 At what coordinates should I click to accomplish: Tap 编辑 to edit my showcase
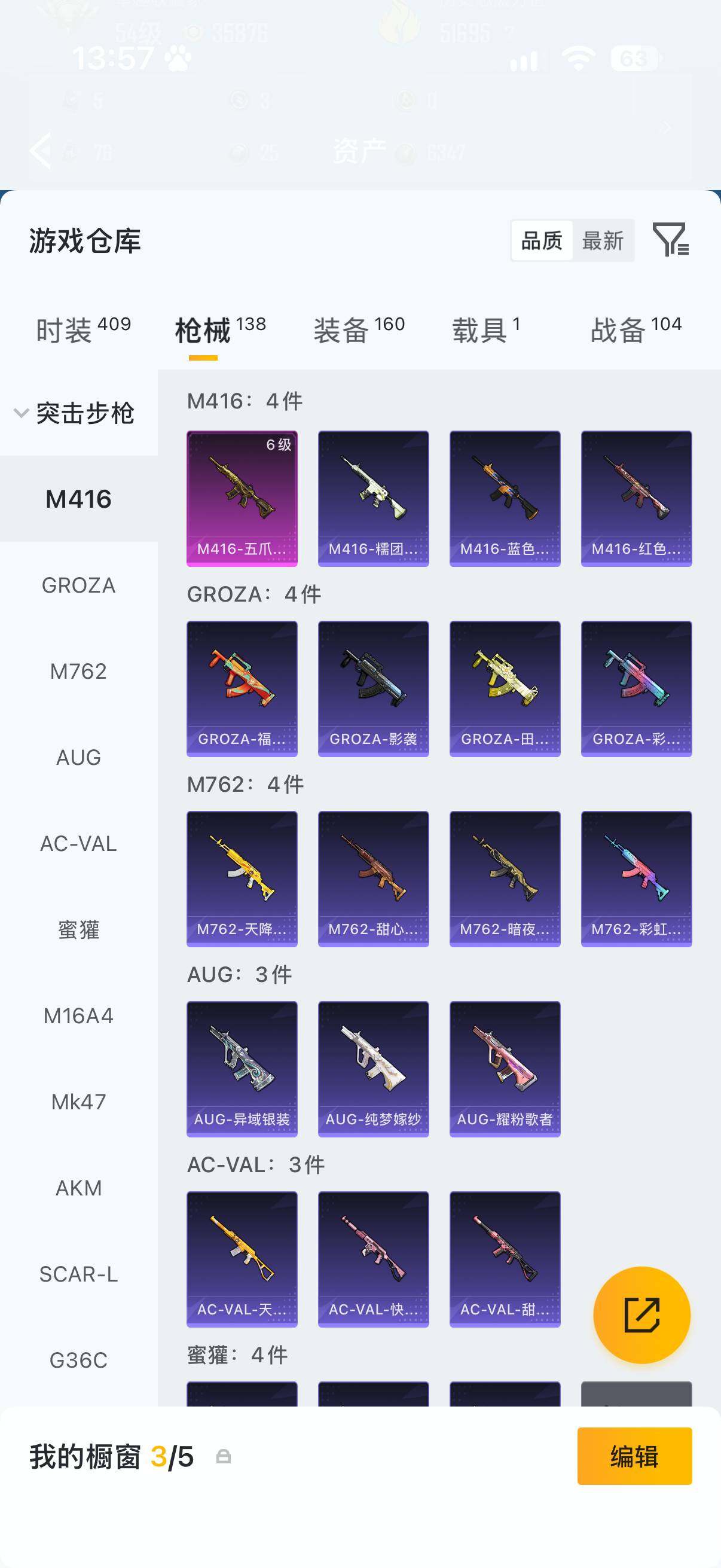click(634, 1456)
